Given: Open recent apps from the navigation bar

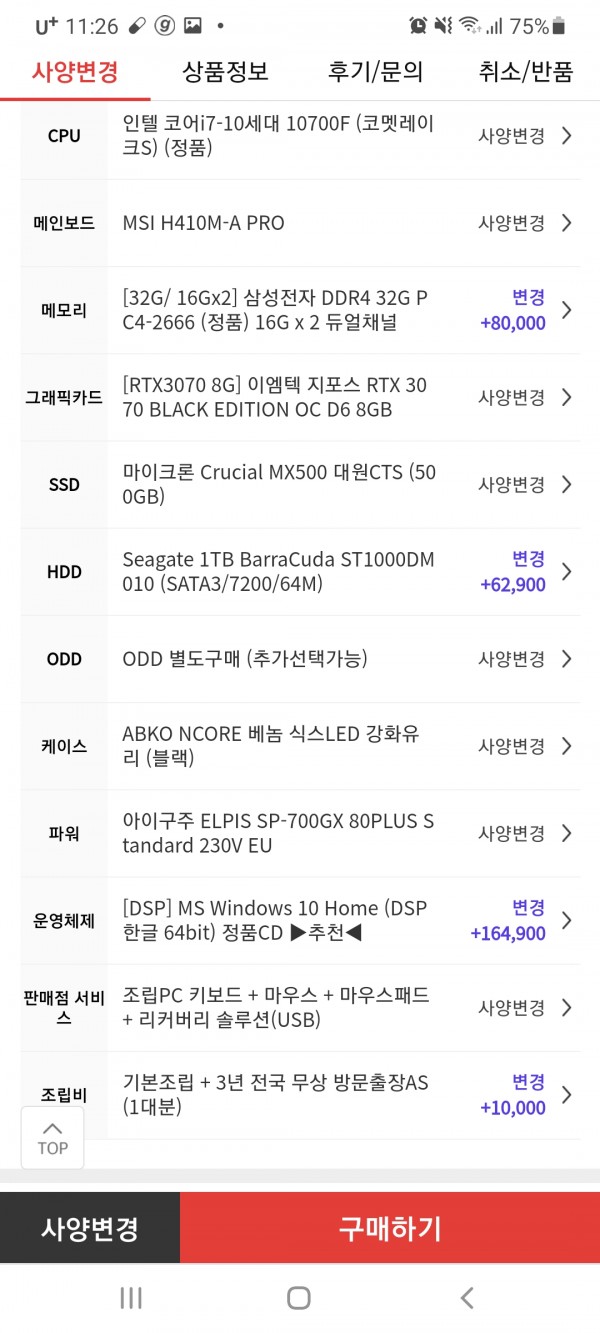Looking at the screenshot, I should [x=131, y=1298].
